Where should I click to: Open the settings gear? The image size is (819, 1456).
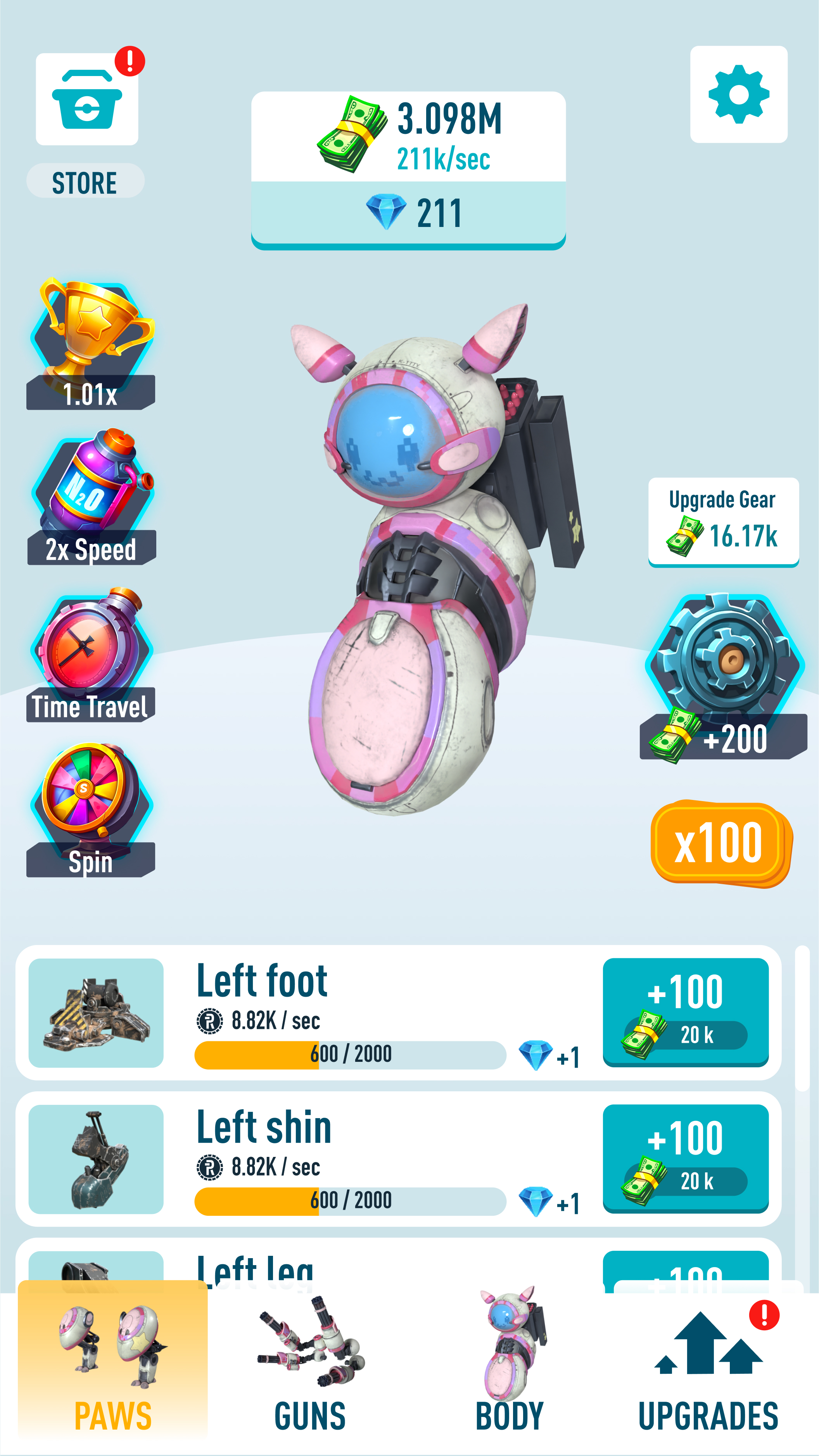click(739, 94)
